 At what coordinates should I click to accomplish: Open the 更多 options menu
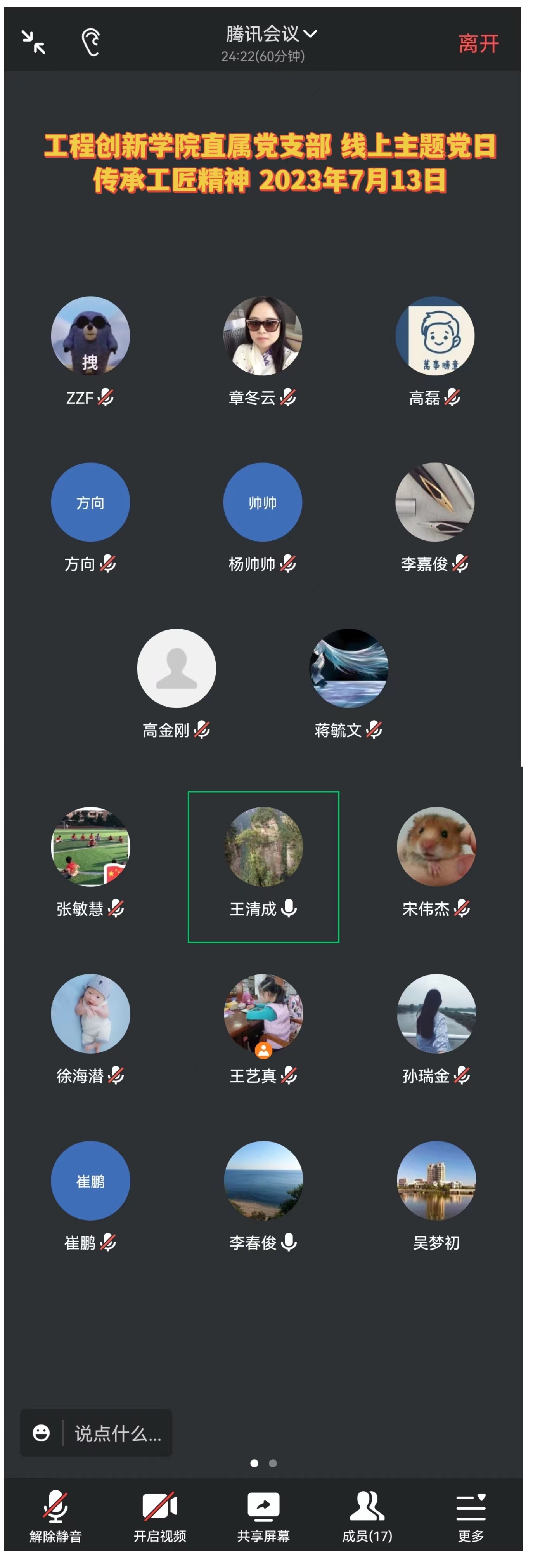(471, 1516)
